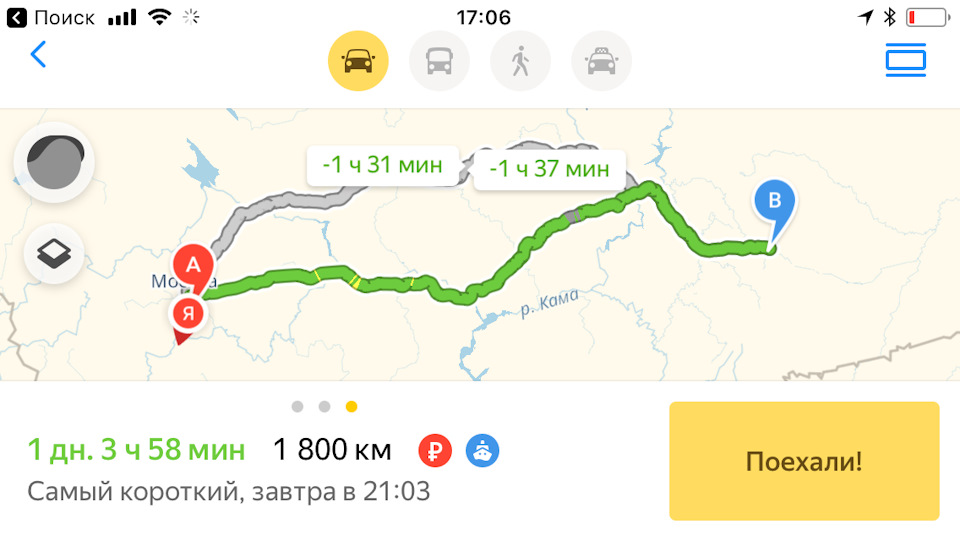Switch to public transport mode
Viewport: 960px width, 541px height.
click(439, 61)
